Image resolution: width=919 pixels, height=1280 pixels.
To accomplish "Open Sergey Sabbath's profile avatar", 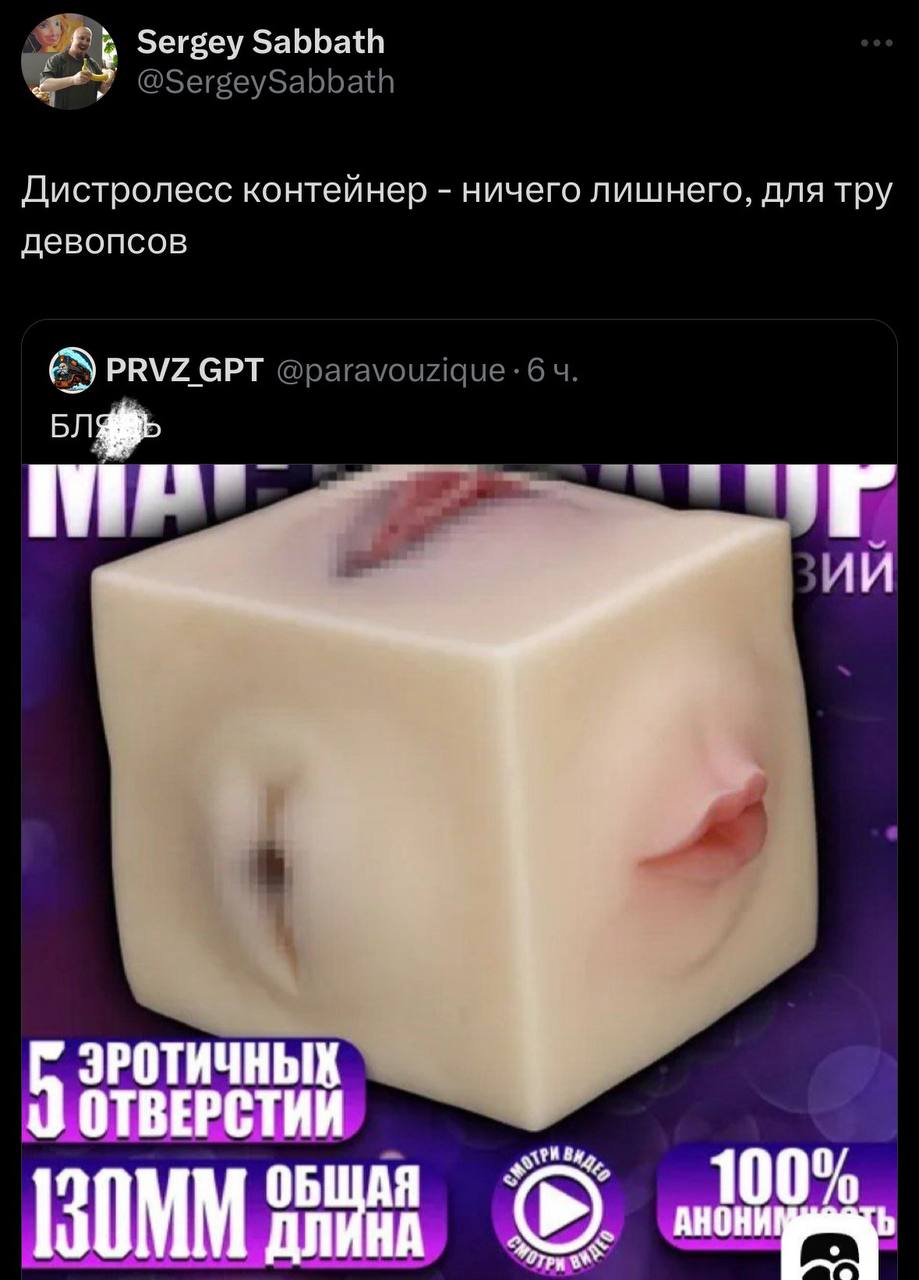I will point(64,61).
